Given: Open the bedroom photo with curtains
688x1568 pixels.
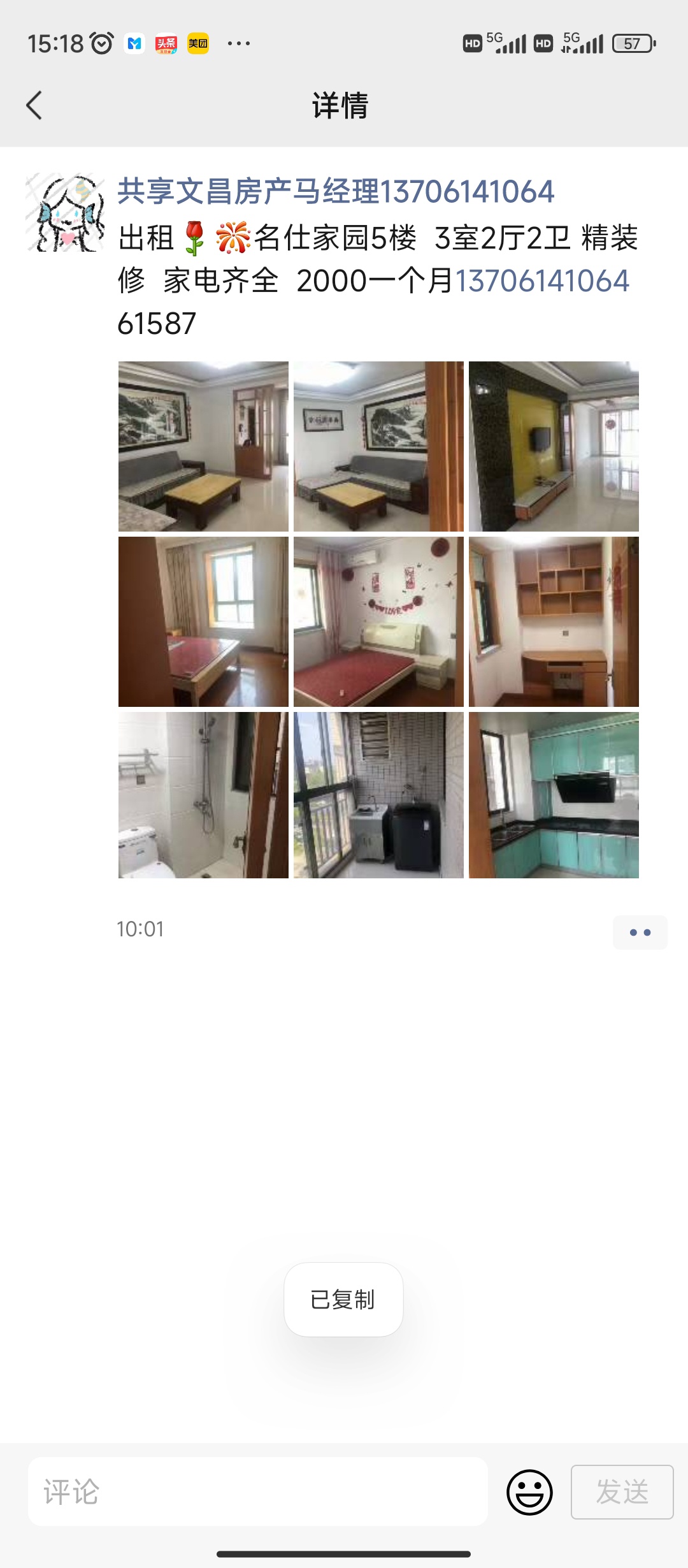Looking at the screenshot, I should (x=203, y=621).
